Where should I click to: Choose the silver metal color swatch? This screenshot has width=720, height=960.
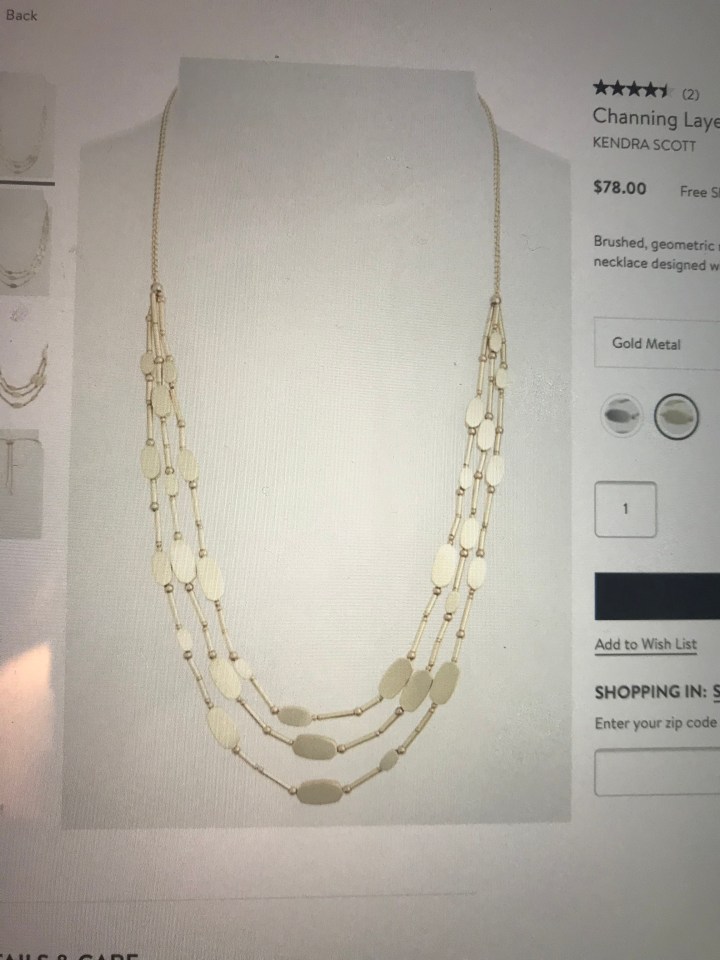(620, 413)
